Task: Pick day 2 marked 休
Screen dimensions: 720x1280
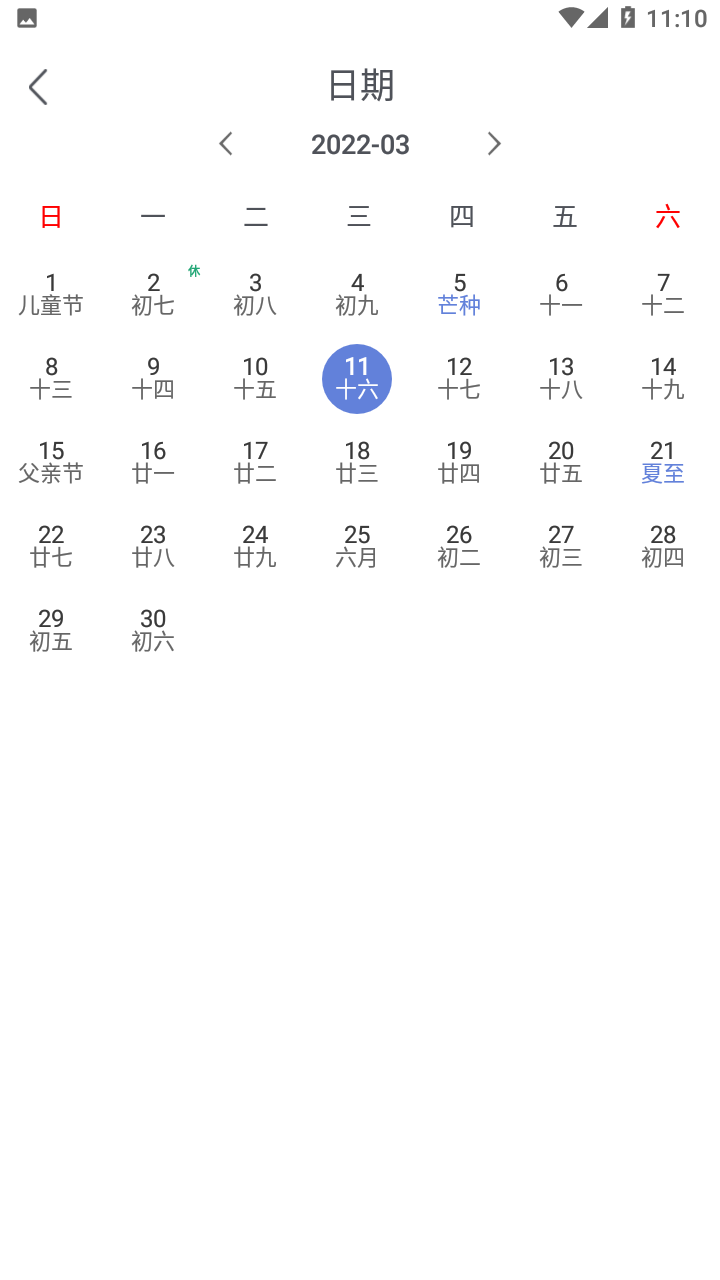Action: 153,294
